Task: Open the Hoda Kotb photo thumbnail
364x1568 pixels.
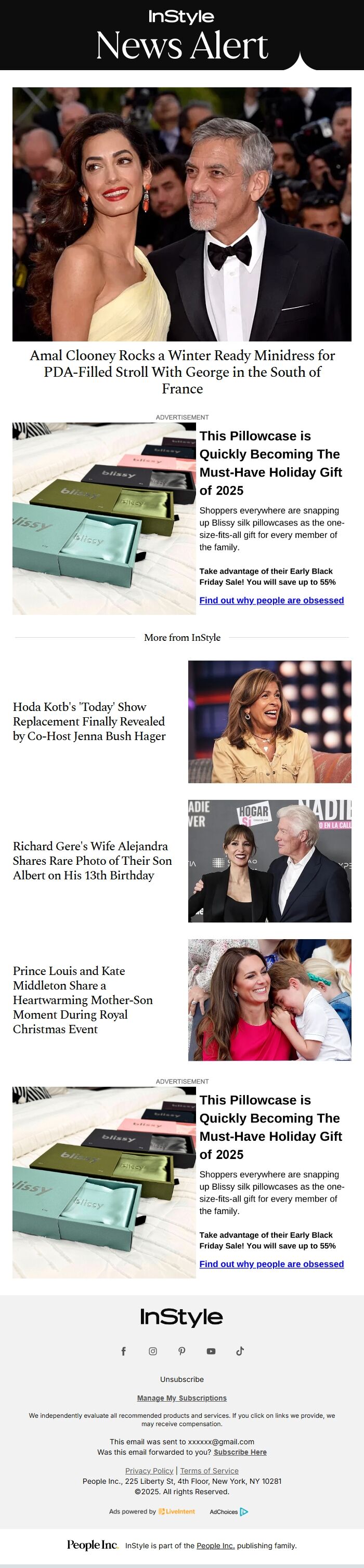Action: coord(269,721)
